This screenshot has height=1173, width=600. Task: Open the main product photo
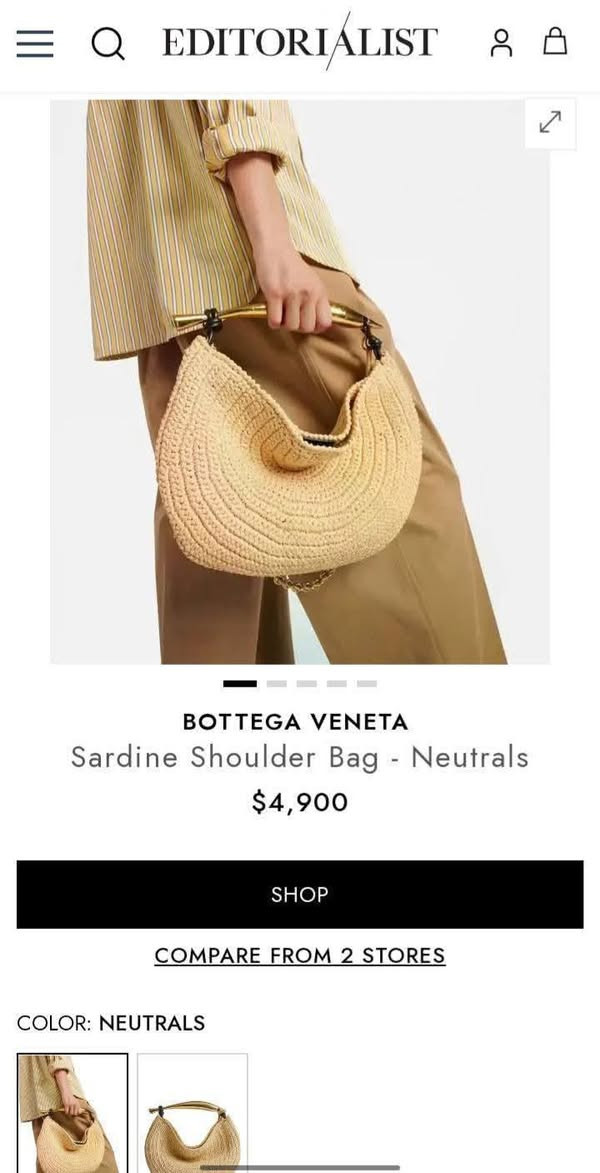pos(300,400)
